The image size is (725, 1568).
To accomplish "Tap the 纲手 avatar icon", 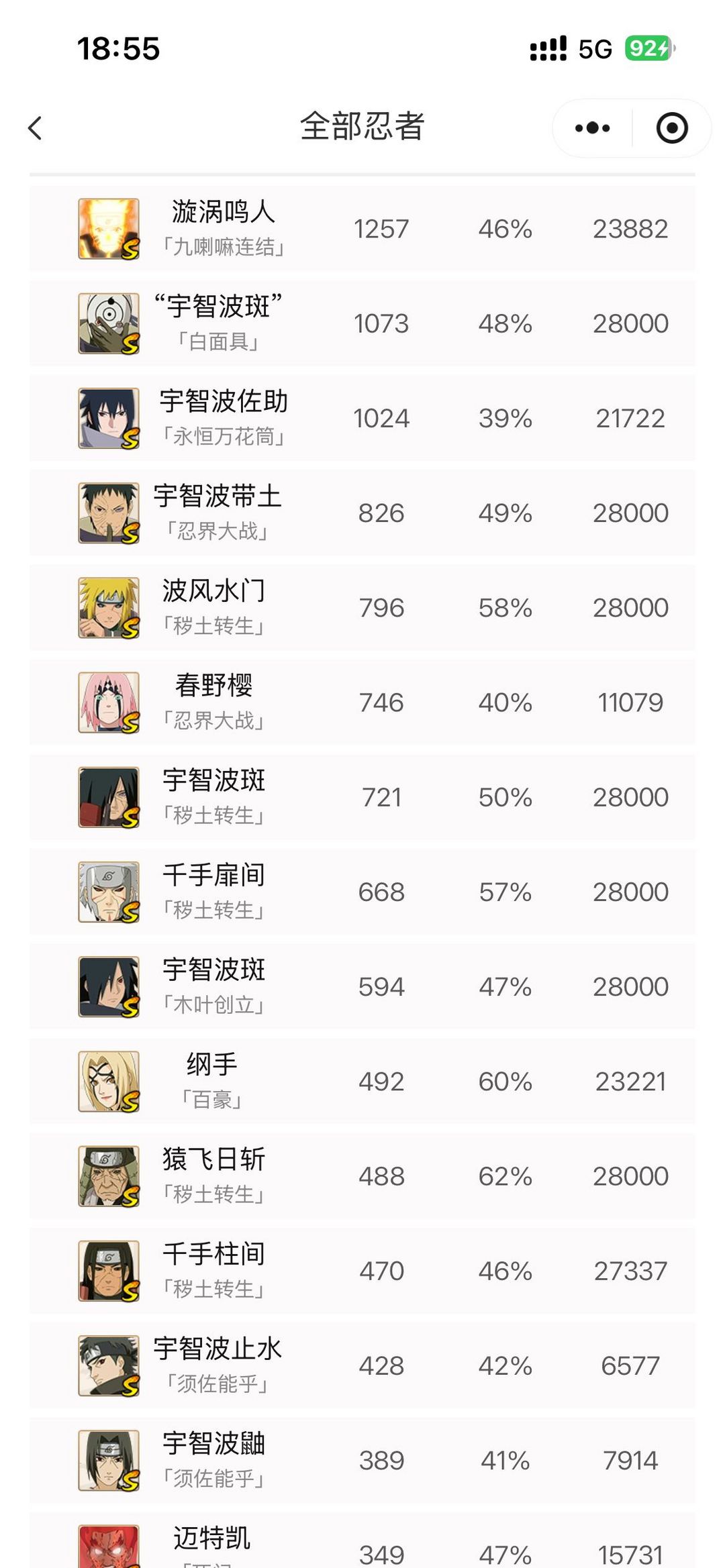I will point(107,1082).
